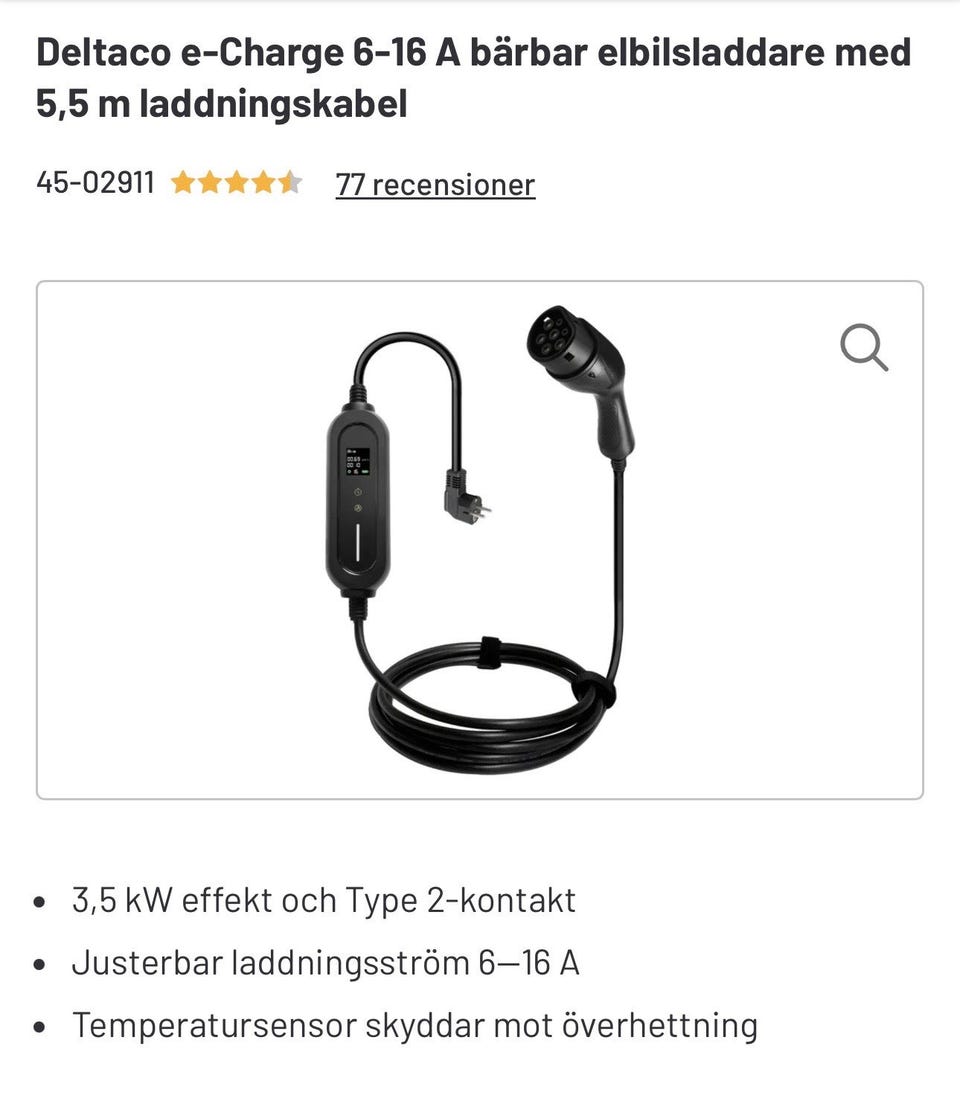Select the third star of the rating
The height and width of the screenshot is (1113, 960).
(238, 182)
